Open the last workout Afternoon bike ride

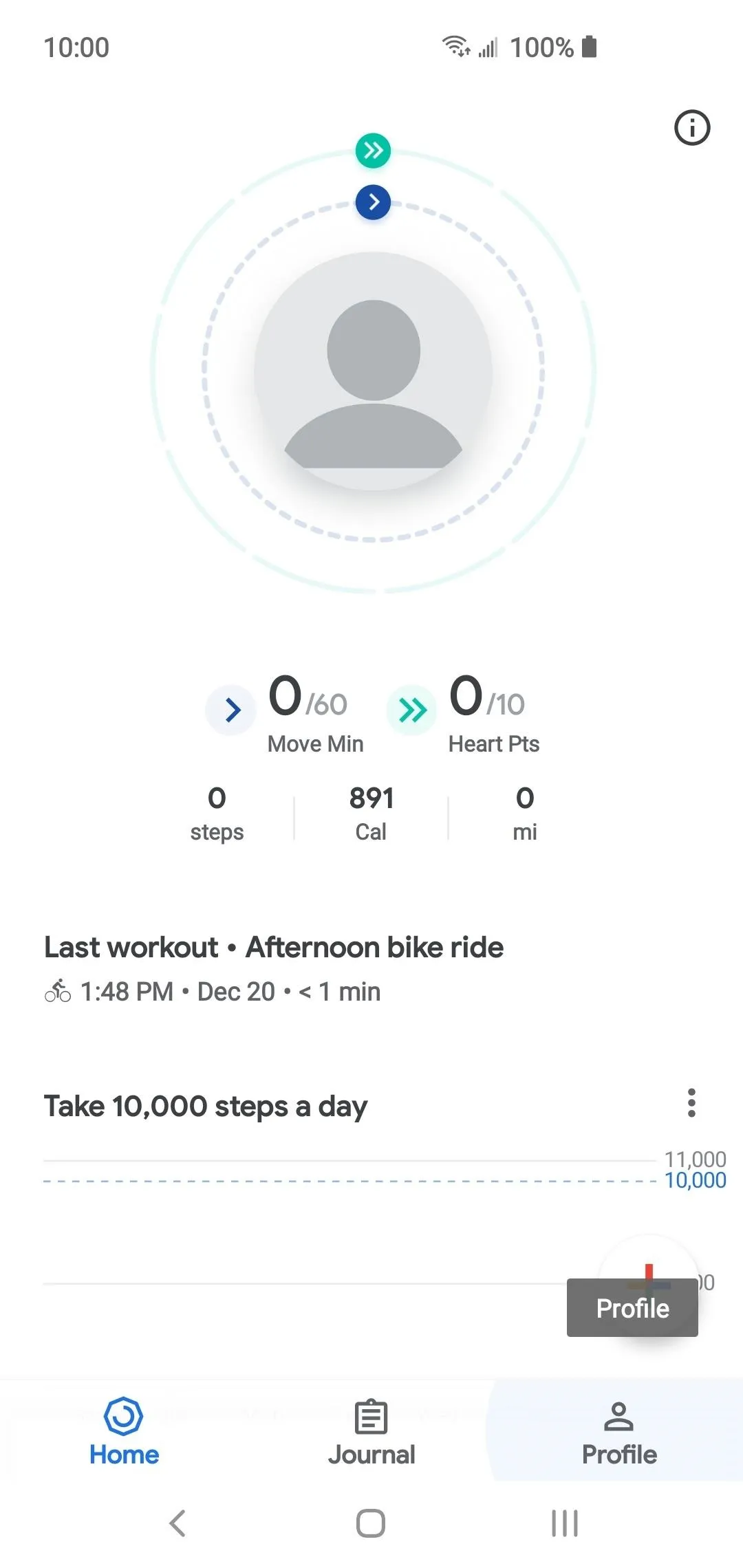274,969
